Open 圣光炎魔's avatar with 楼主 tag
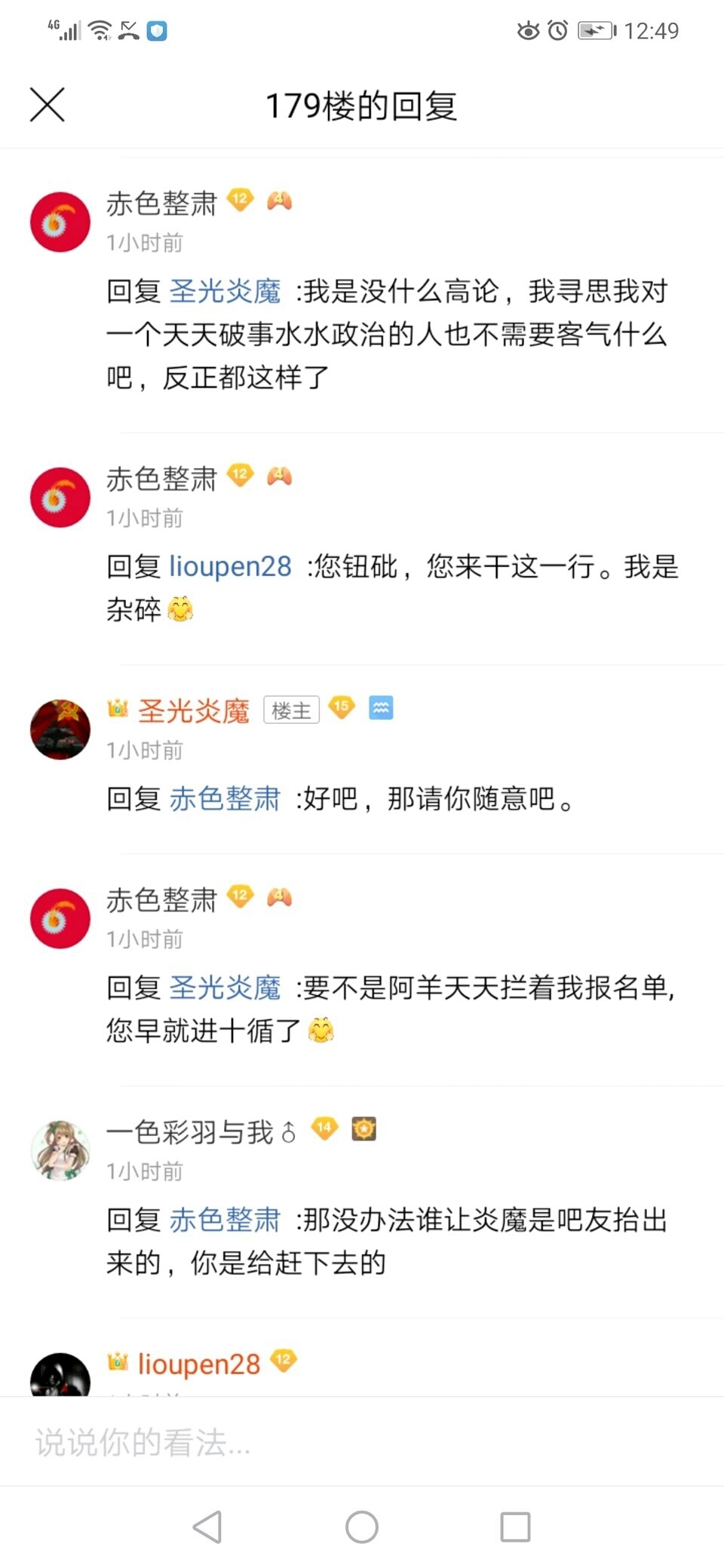Viewport: 724px width, 1568px height. pyautogui.click(x=60, y=729)
